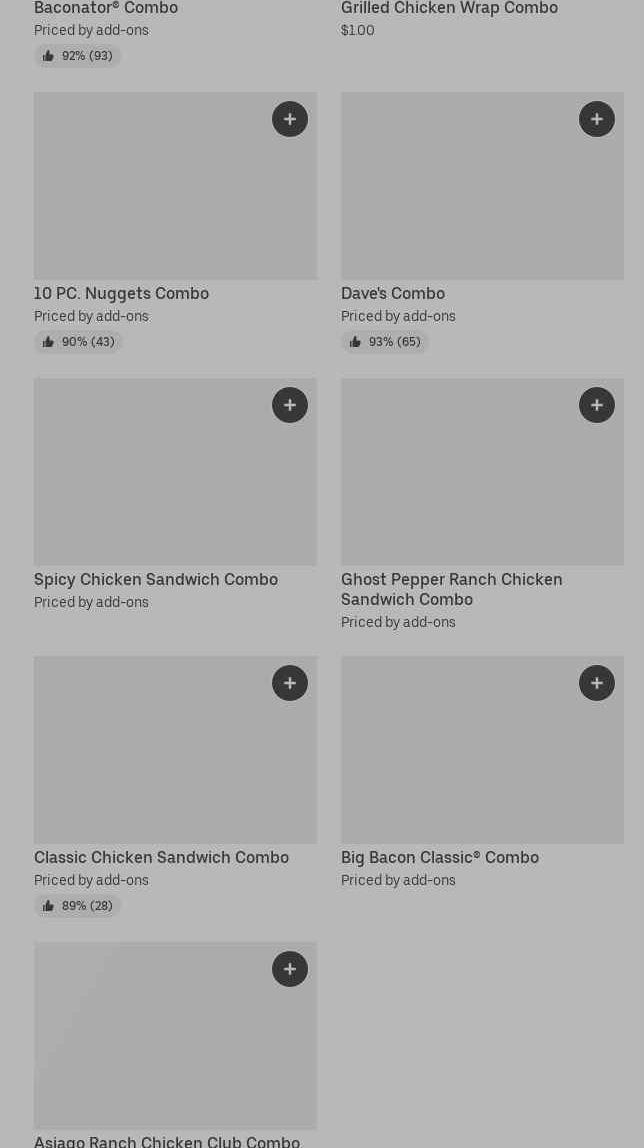Open the 10 PC. Nuggets Combo item

click(121, 293)
